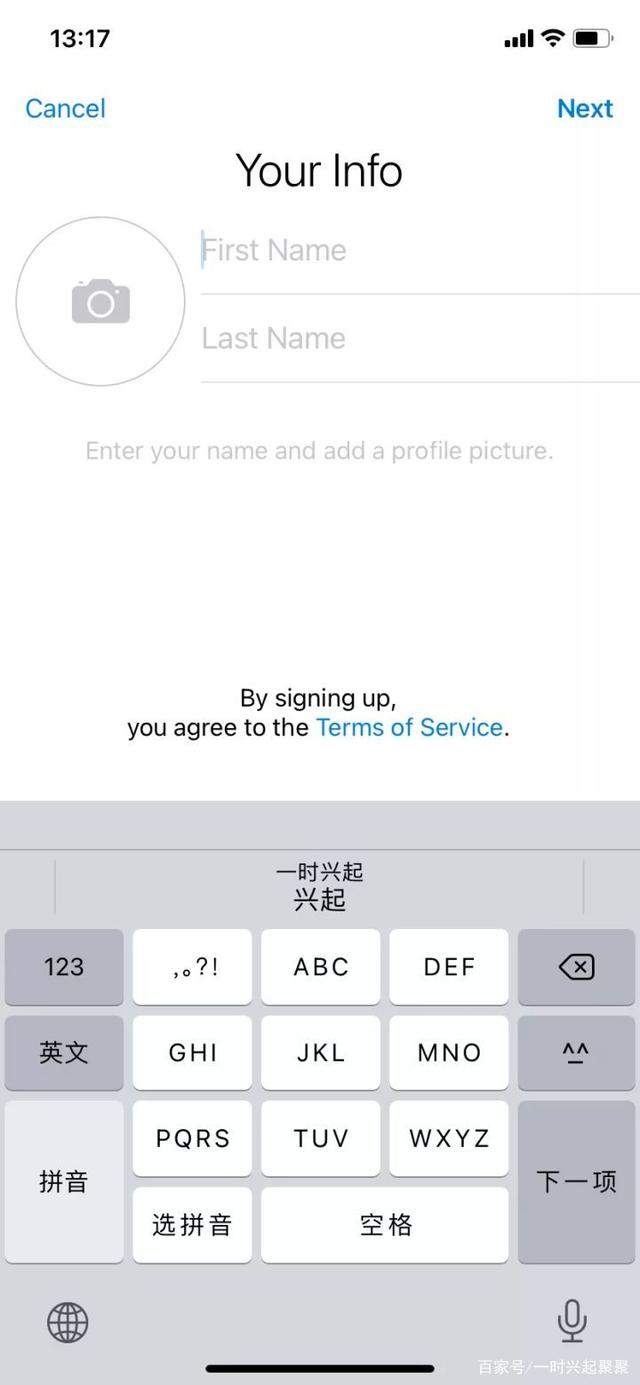Focus the First Name field

coord(420,250)
